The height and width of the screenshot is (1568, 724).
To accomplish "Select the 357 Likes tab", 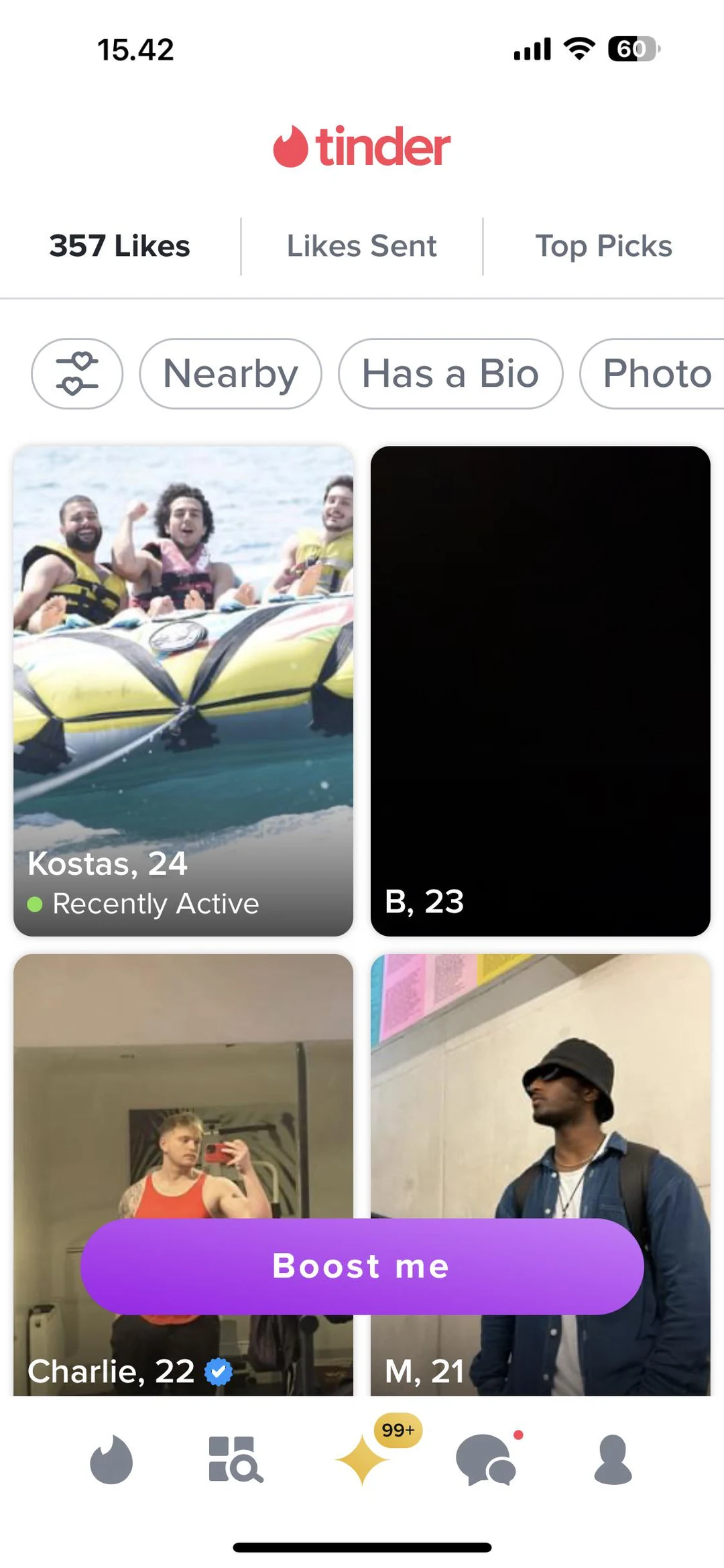I will click(x=119, y=246).
